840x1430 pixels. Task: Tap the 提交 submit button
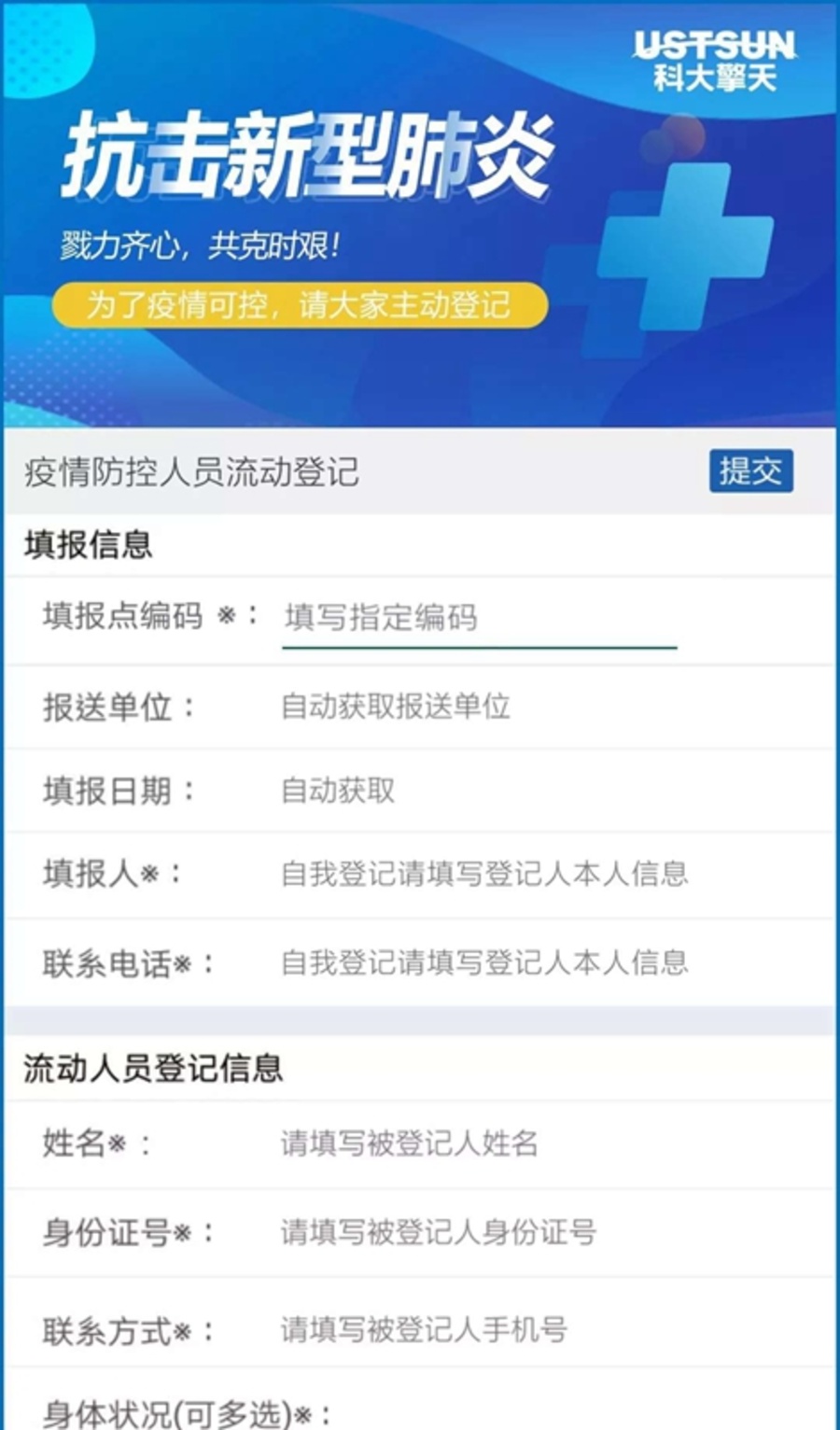click(750, 471)
